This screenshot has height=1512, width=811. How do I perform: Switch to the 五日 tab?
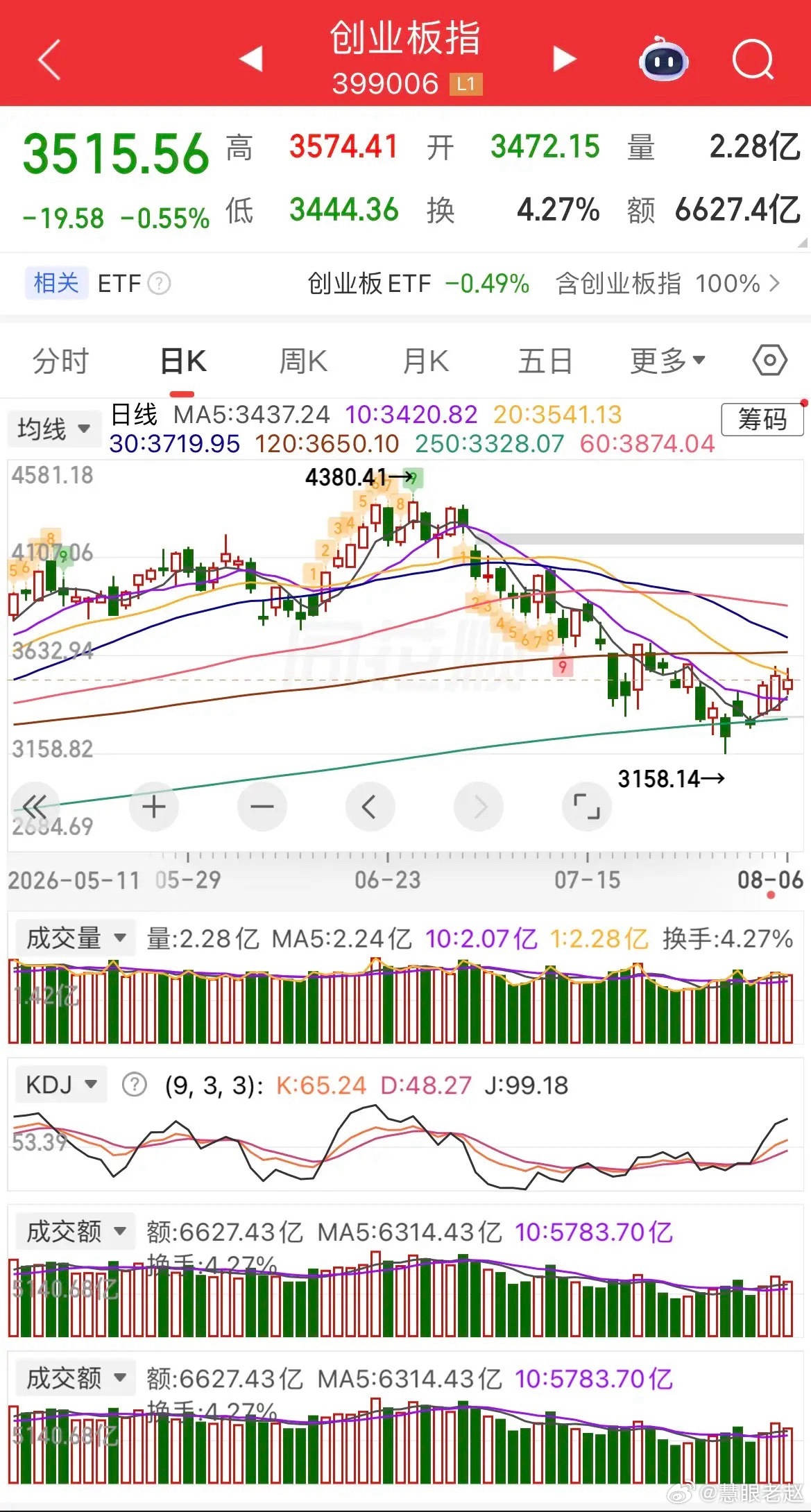(x=546, y=361)
